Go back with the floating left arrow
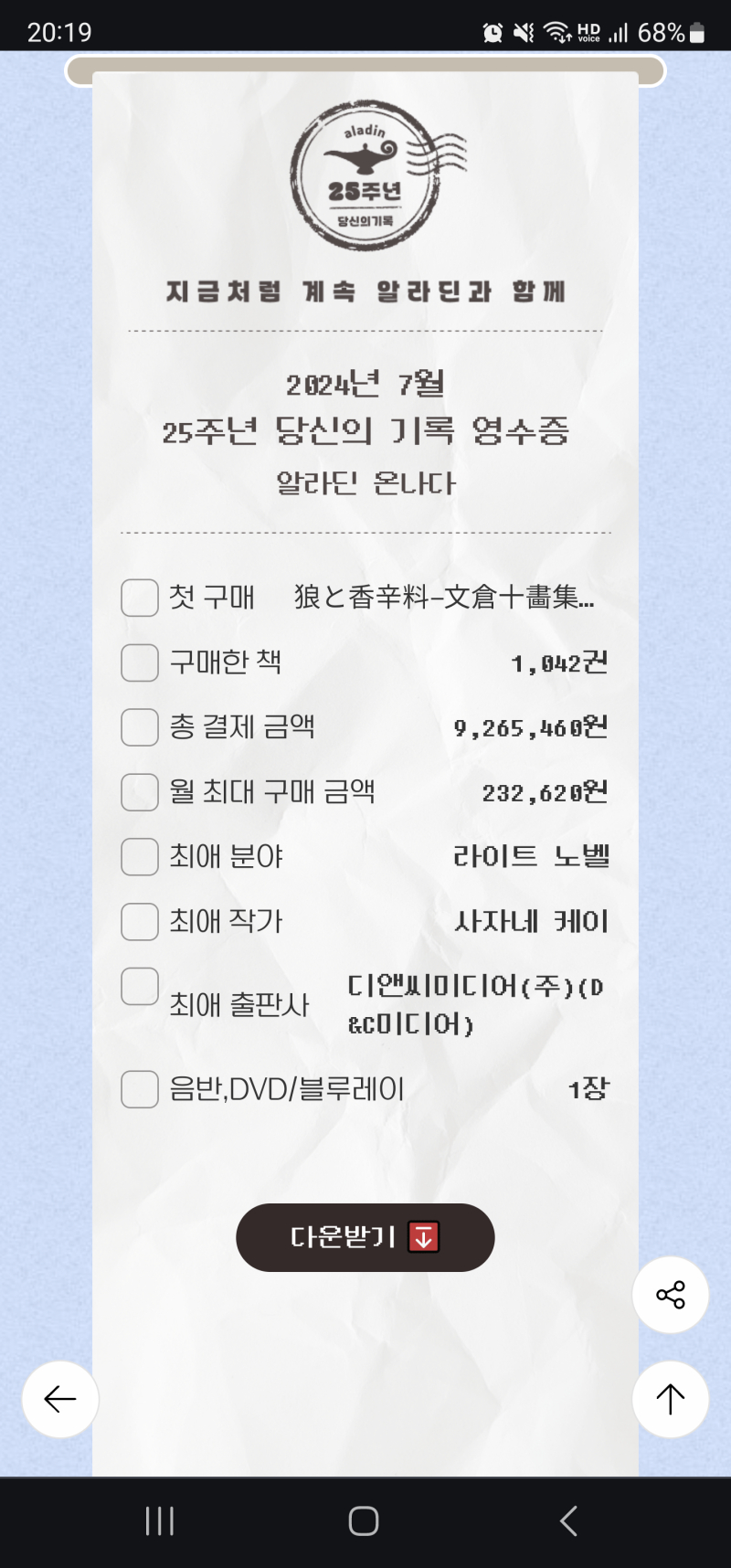 [x=60, y=1399]
